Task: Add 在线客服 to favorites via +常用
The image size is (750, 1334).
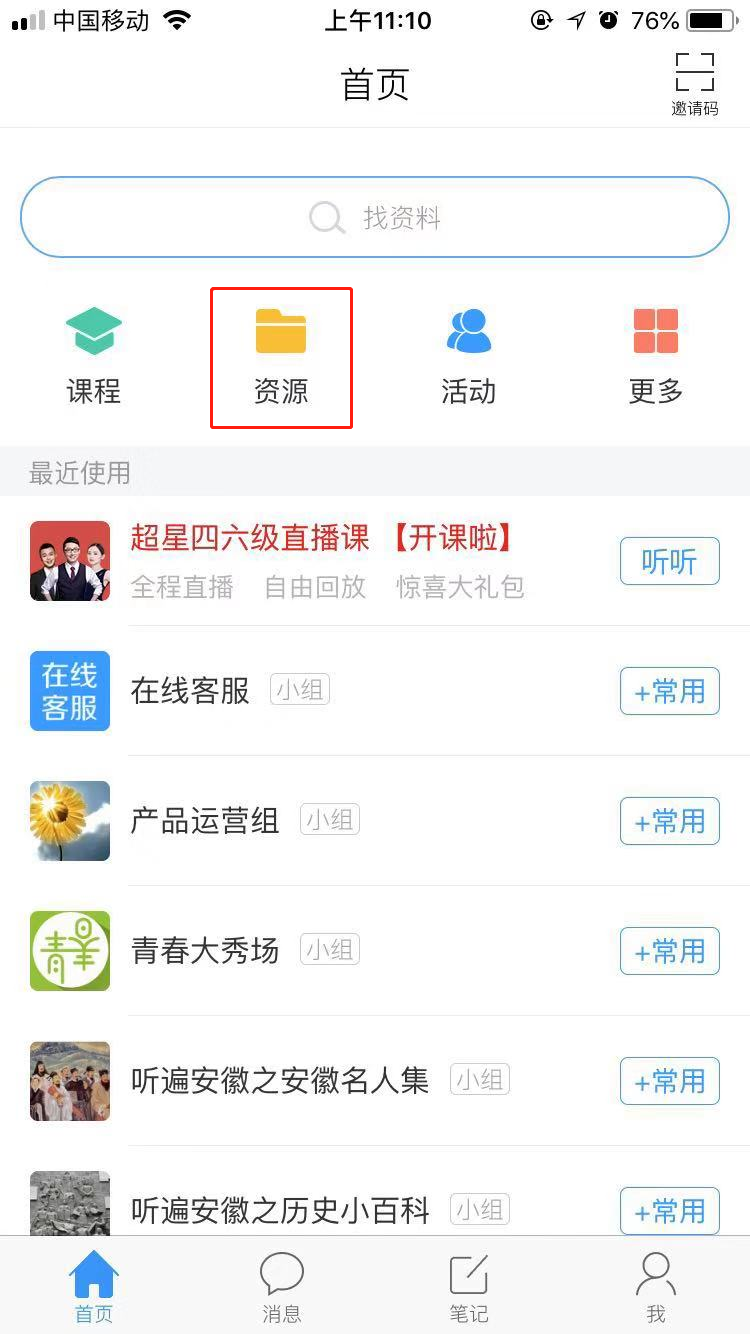Action: coord(669,691)
